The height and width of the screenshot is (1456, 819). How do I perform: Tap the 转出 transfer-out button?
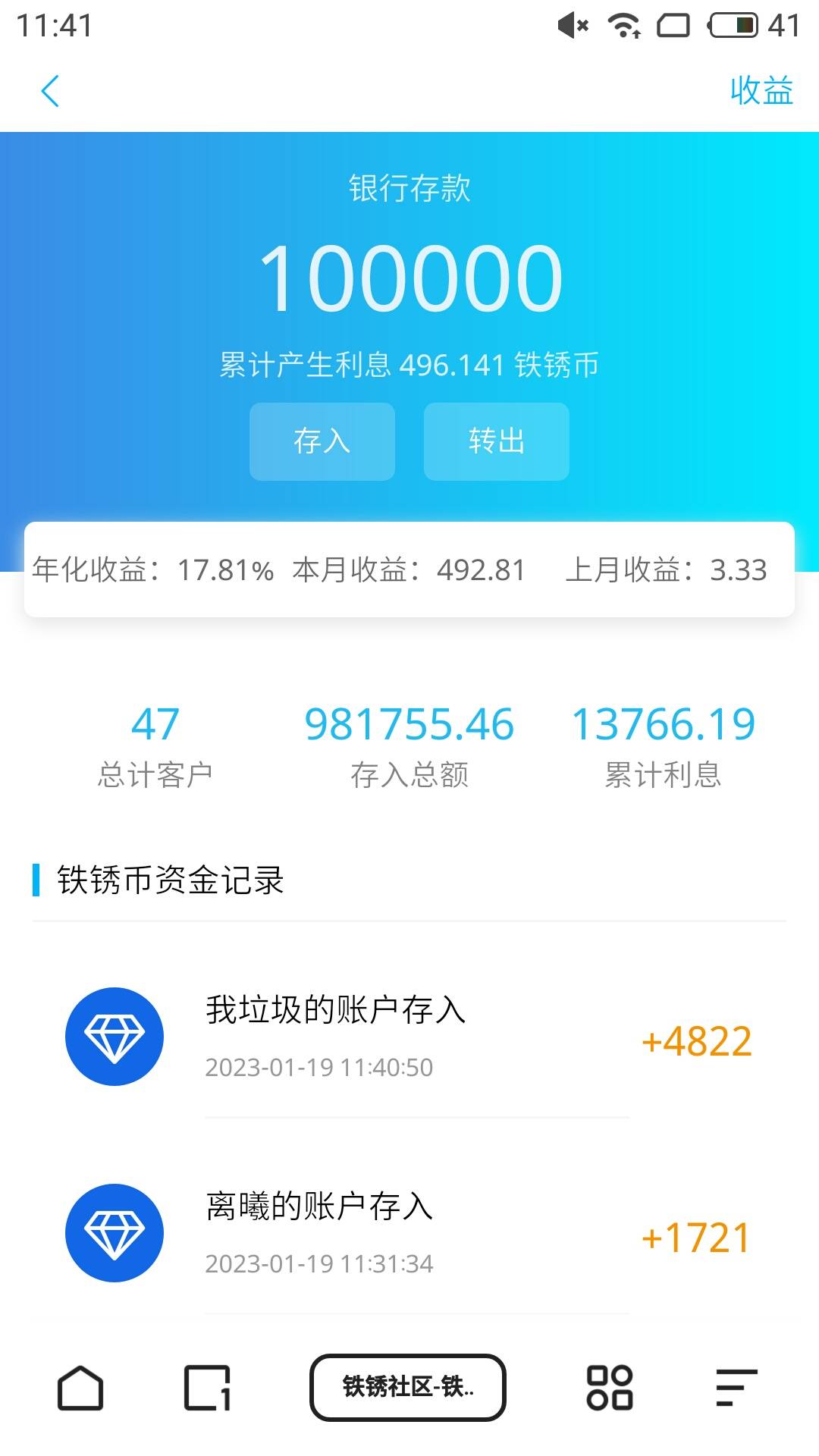[x=496, y=441]
